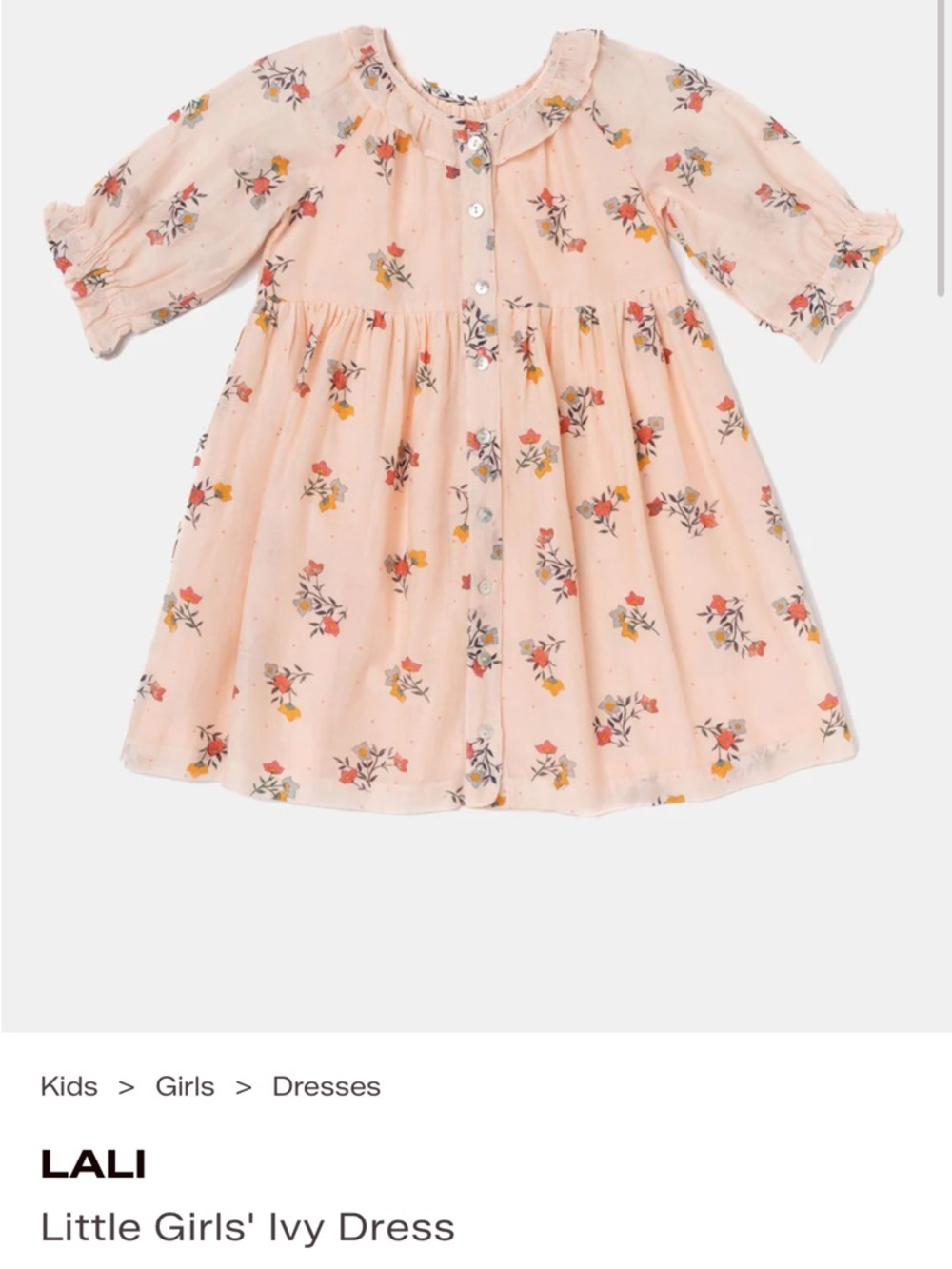
Task: Select the Dresses breadcrumb entry
Action: tap(326, 1086)
